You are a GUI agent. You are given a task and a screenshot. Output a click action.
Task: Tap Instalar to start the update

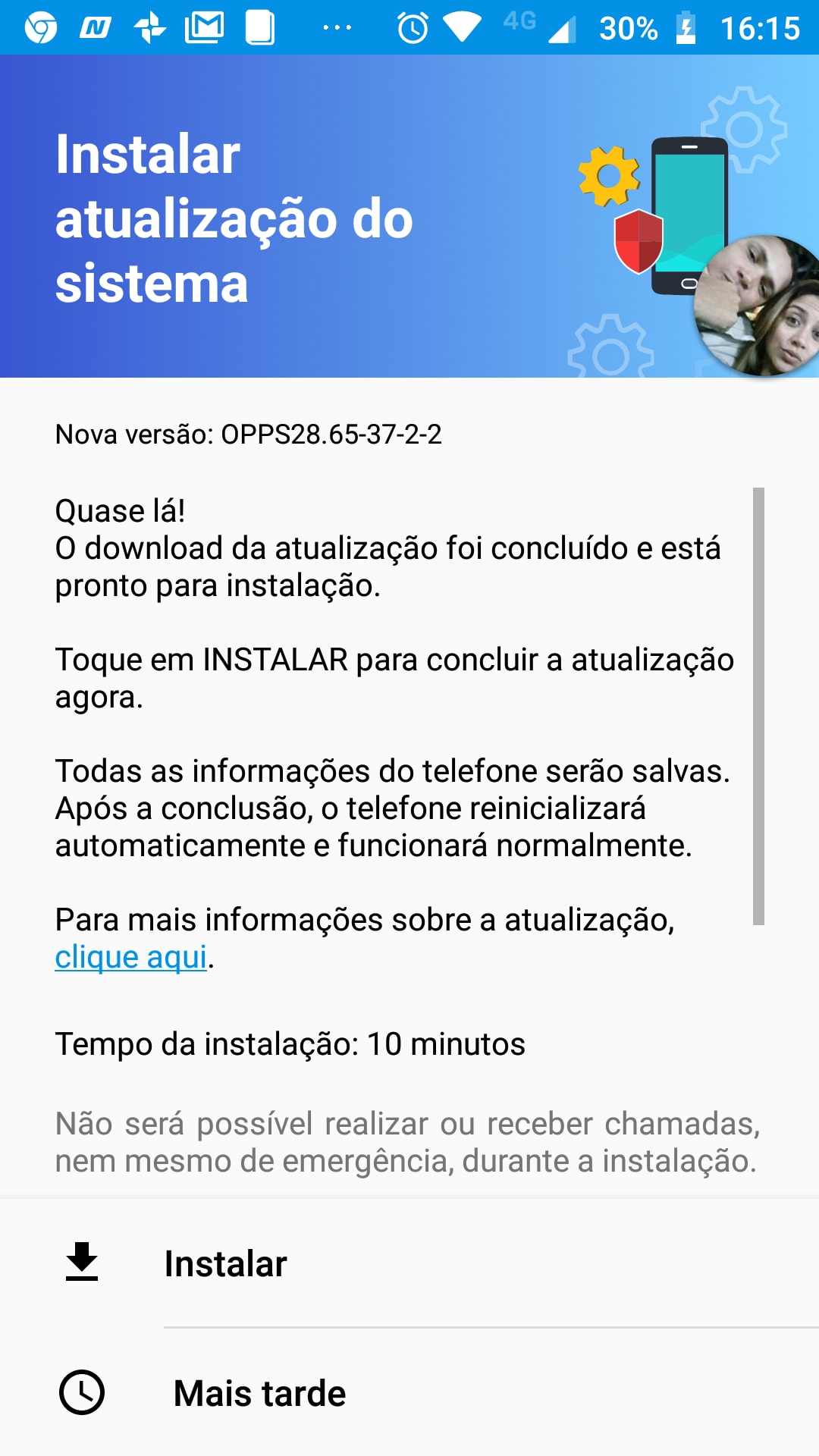pos(409,1263)
